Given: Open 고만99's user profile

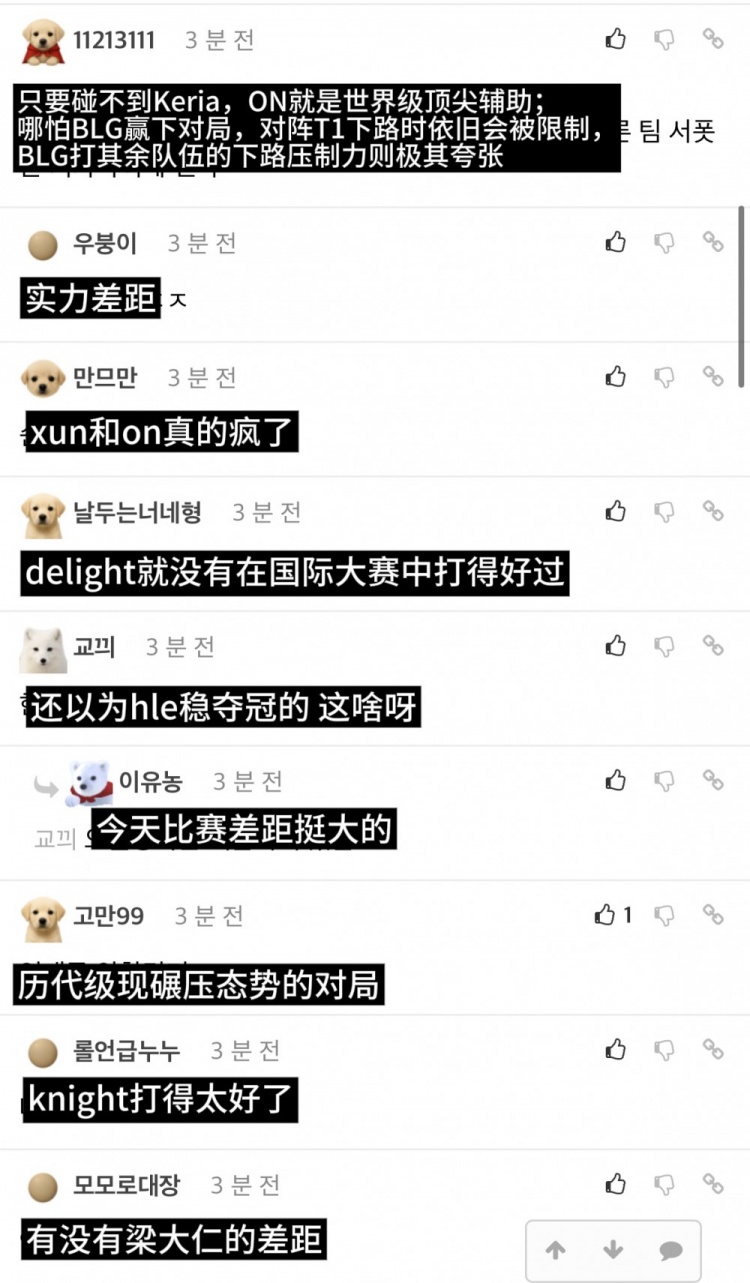Looking at the screenshot, I should [108, 915].
